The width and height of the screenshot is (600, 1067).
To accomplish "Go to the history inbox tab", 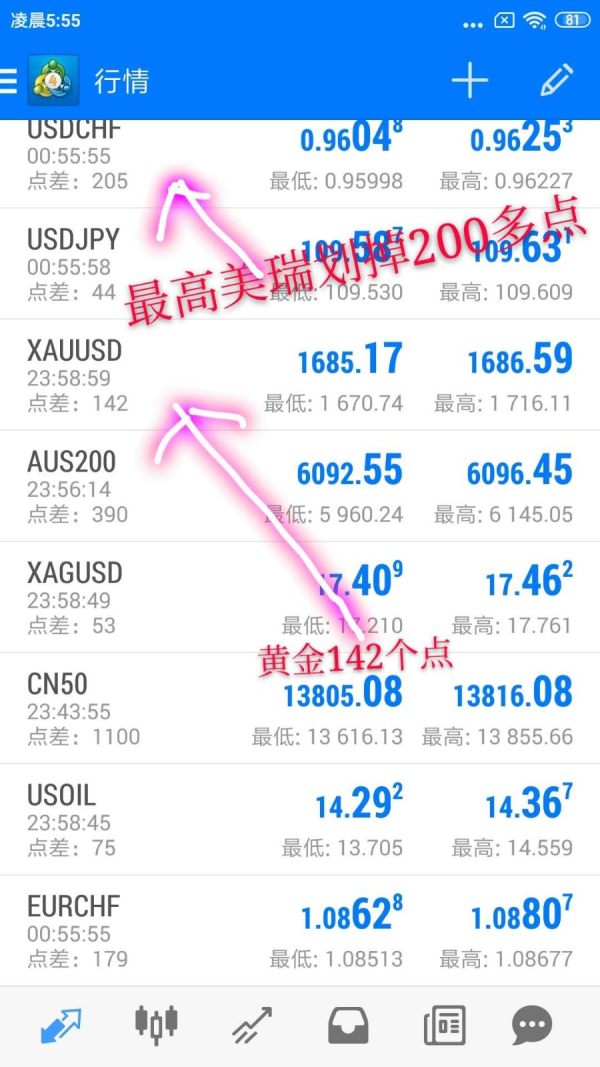I will 348,1025.
